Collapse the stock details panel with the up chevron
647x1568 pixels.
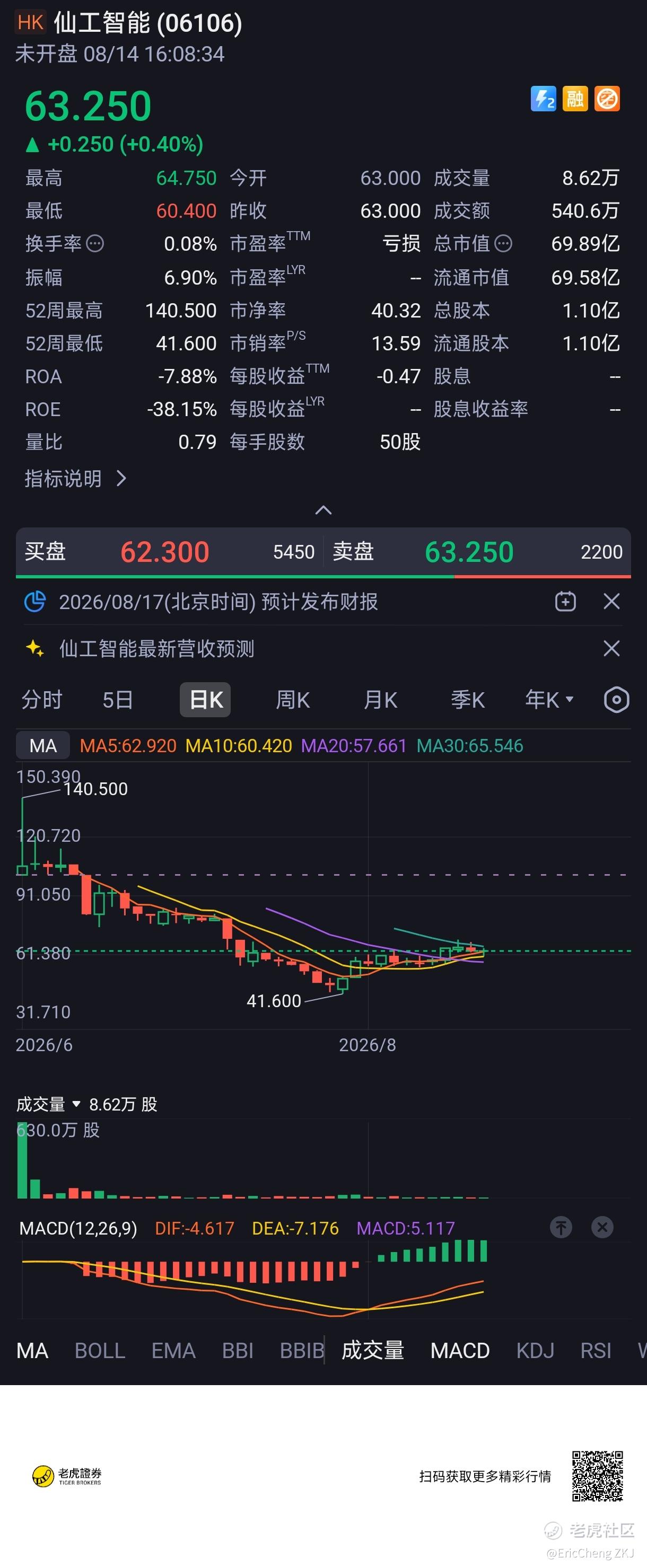tap(323, 509)
